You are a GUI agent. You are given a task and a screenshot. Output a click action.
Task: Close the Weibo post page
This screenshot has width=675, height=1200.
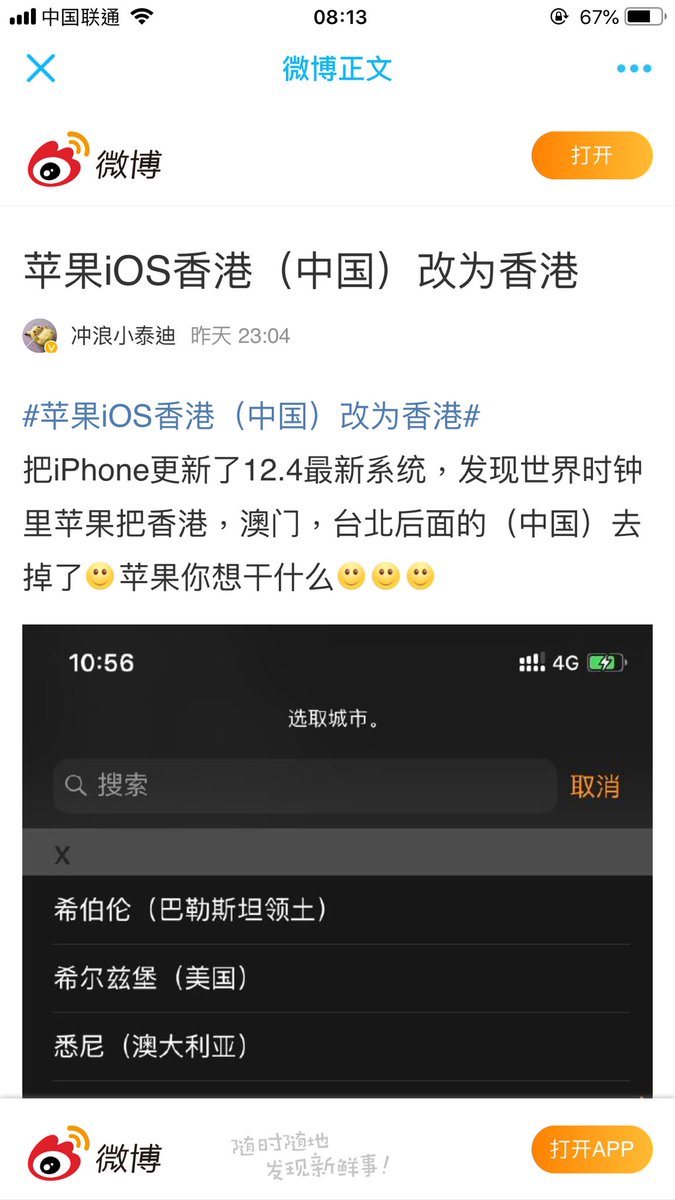coord(41,68)
